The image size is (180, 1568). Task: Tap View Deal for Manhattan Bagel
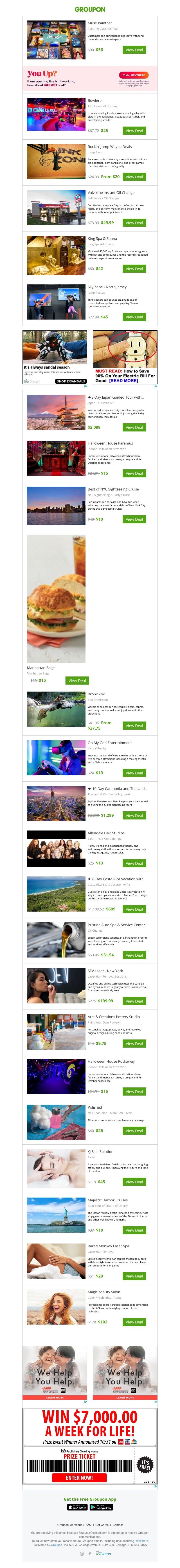coord(77,681)
